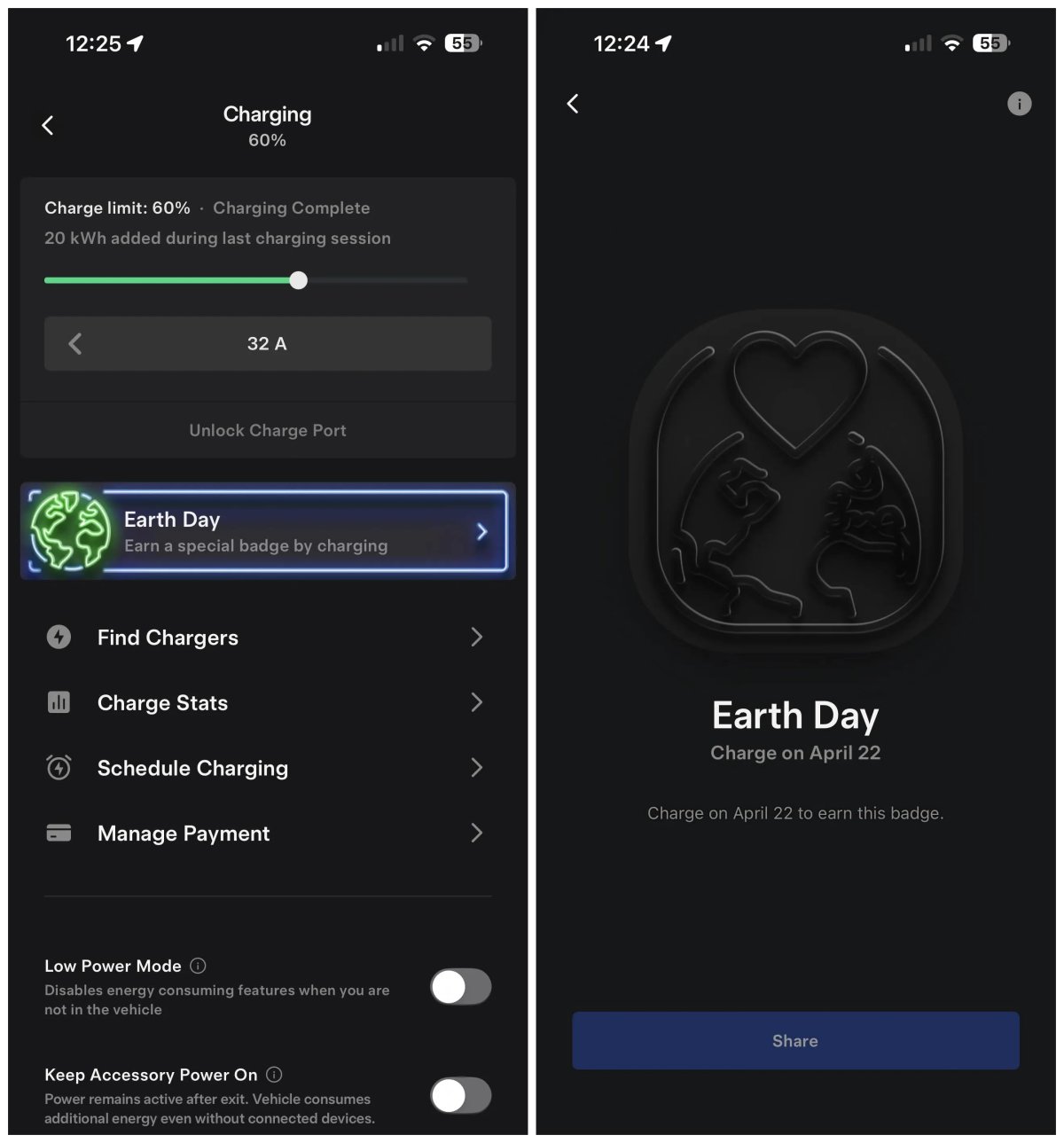Decrease charge current below 32 A
This screenshot has height=1143, width=1064.
[75, 343]
